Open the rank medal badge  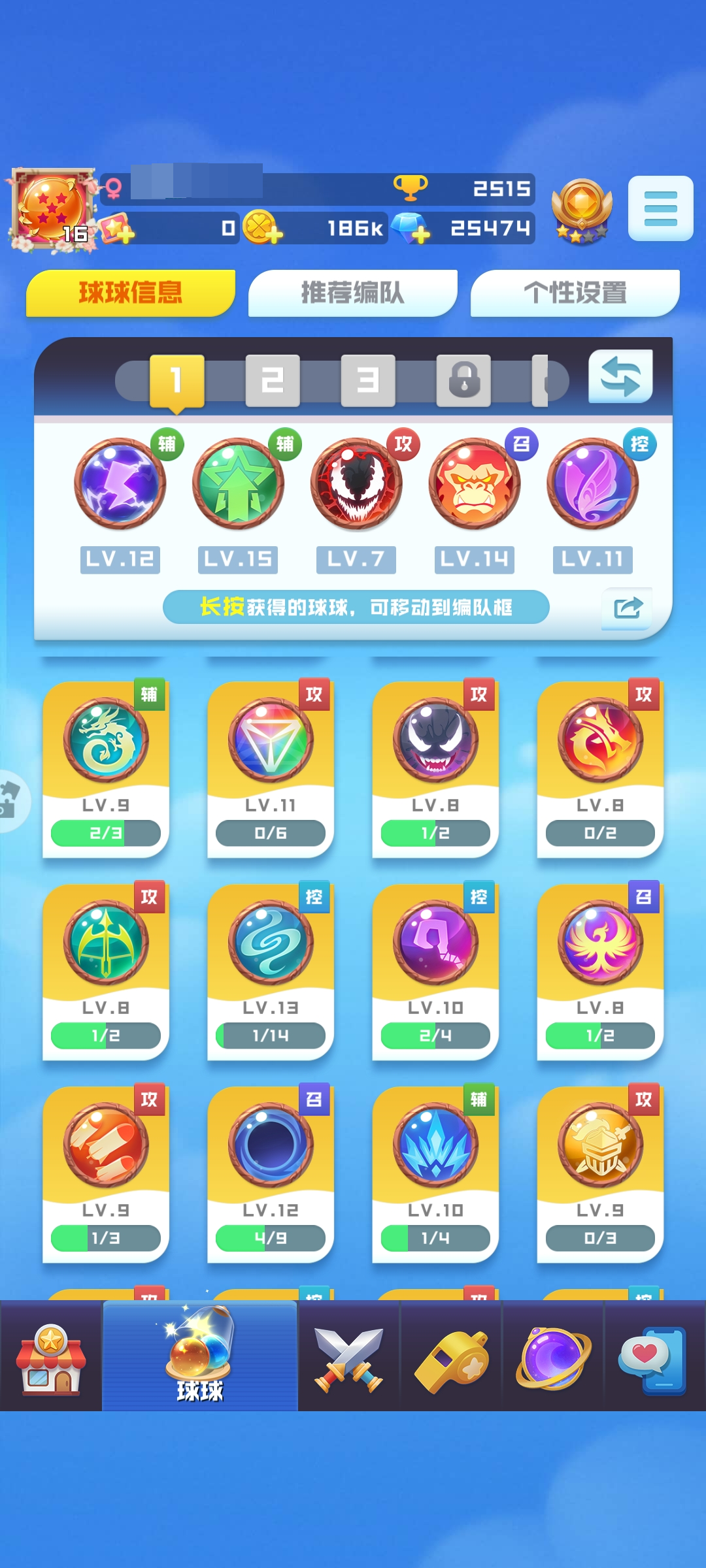tap(581, 210)
